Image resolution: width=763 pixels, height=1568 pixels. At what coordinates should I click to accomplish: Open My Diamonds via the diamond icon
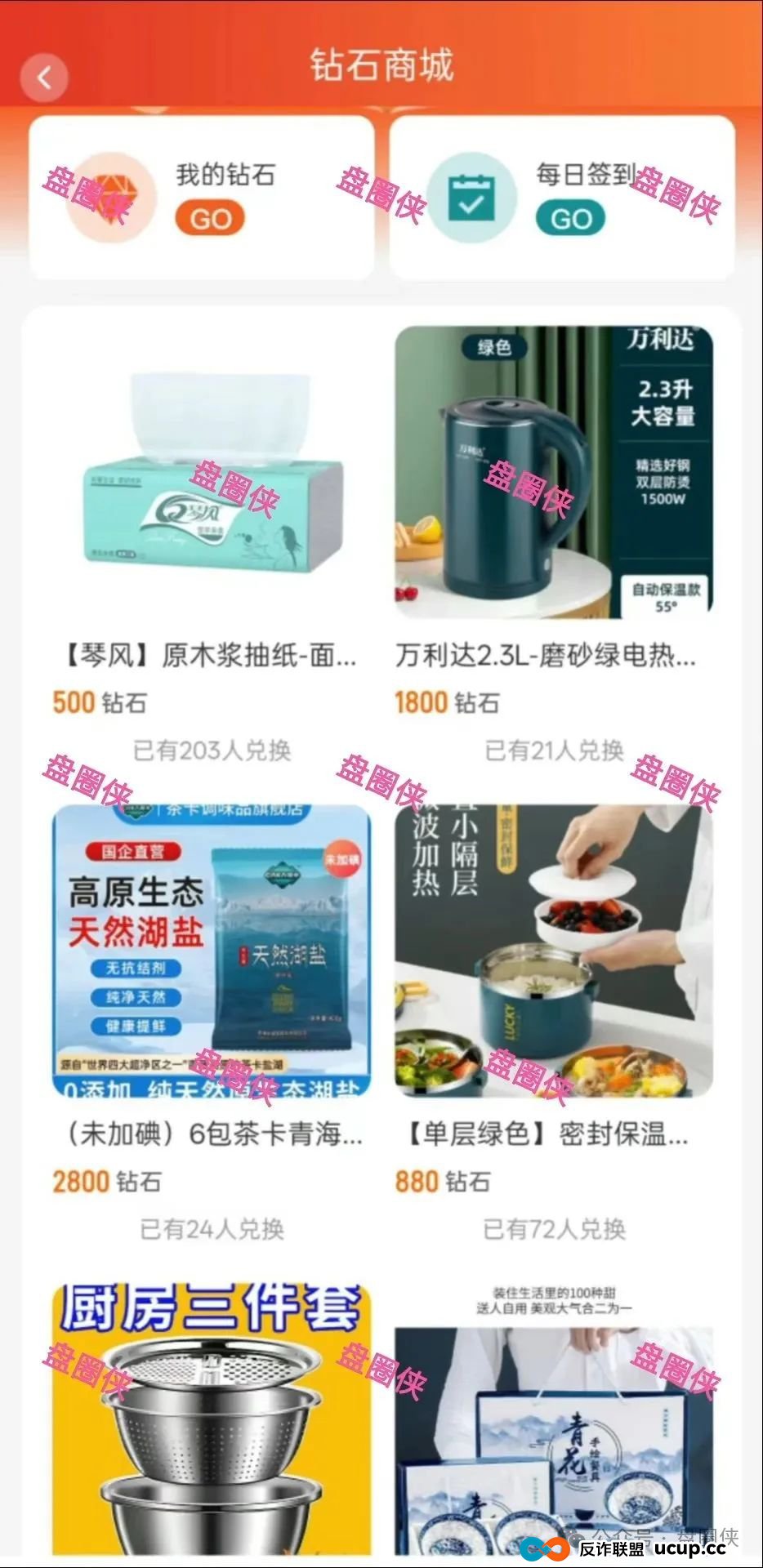(106, 196)
